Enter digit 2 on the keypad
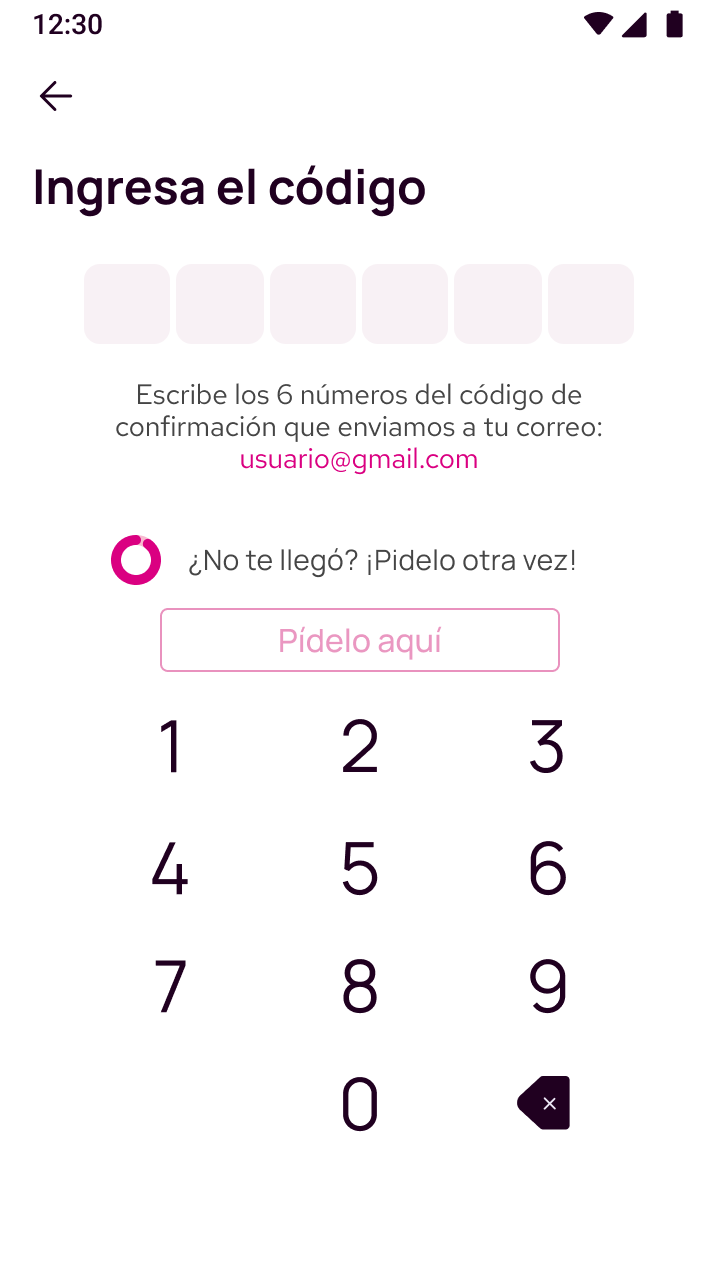 tap(360, 747)
